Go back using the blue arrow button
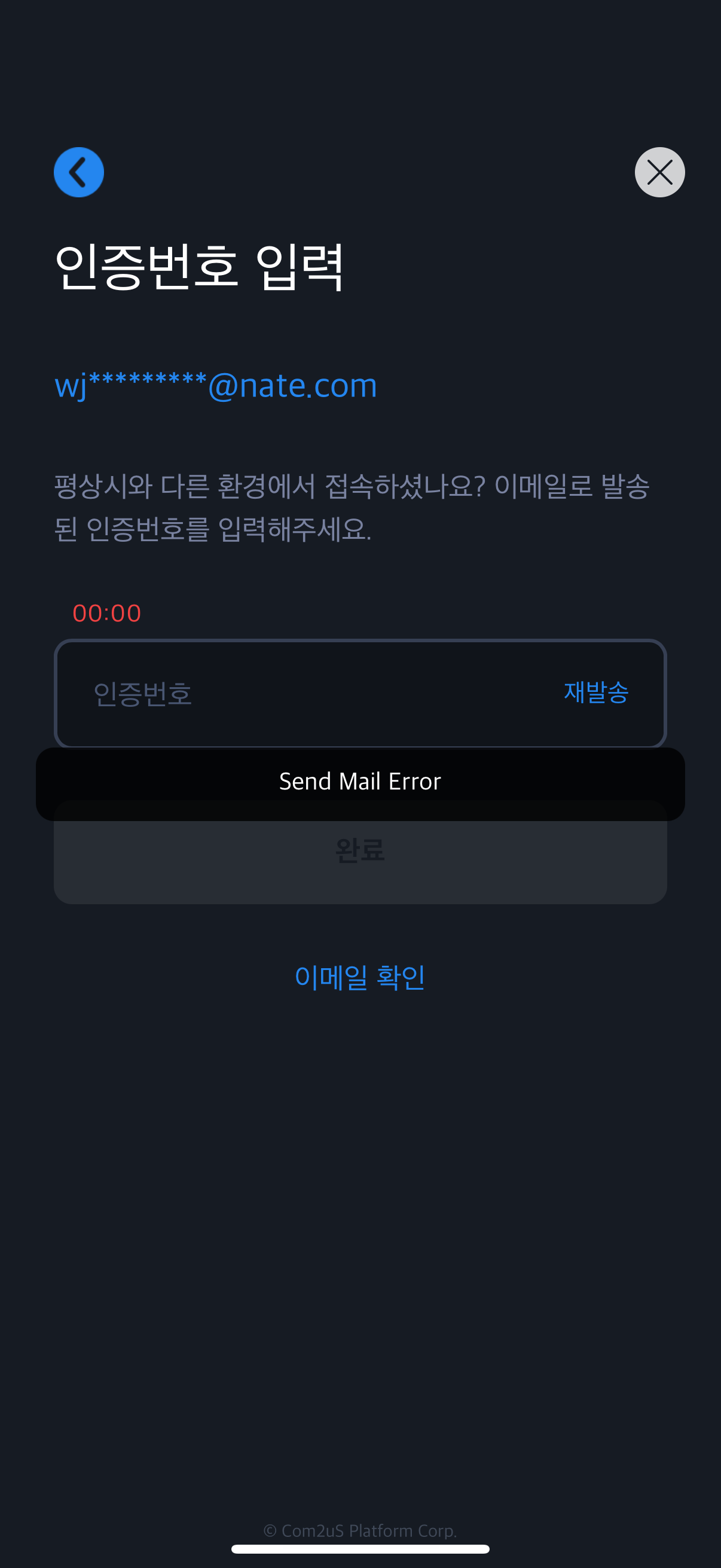Viewport: 721px width, 1568px height. pyautogui.click(x=79, y=172)
